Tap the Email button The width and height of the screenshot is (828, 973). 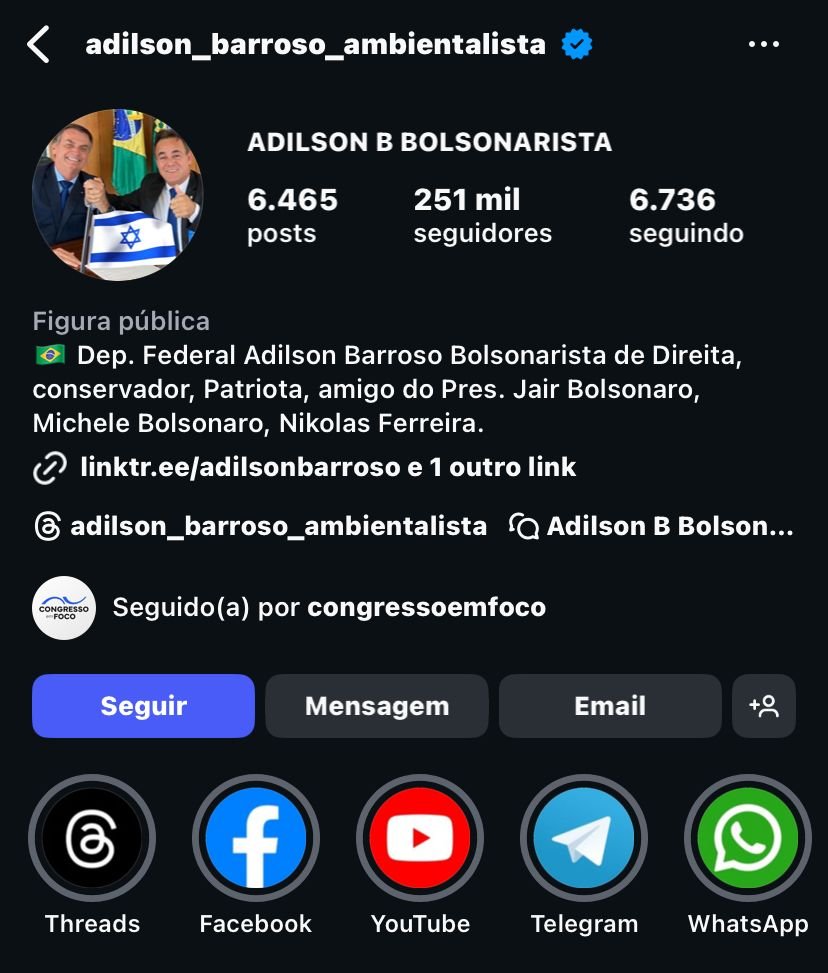pos(609,706)
